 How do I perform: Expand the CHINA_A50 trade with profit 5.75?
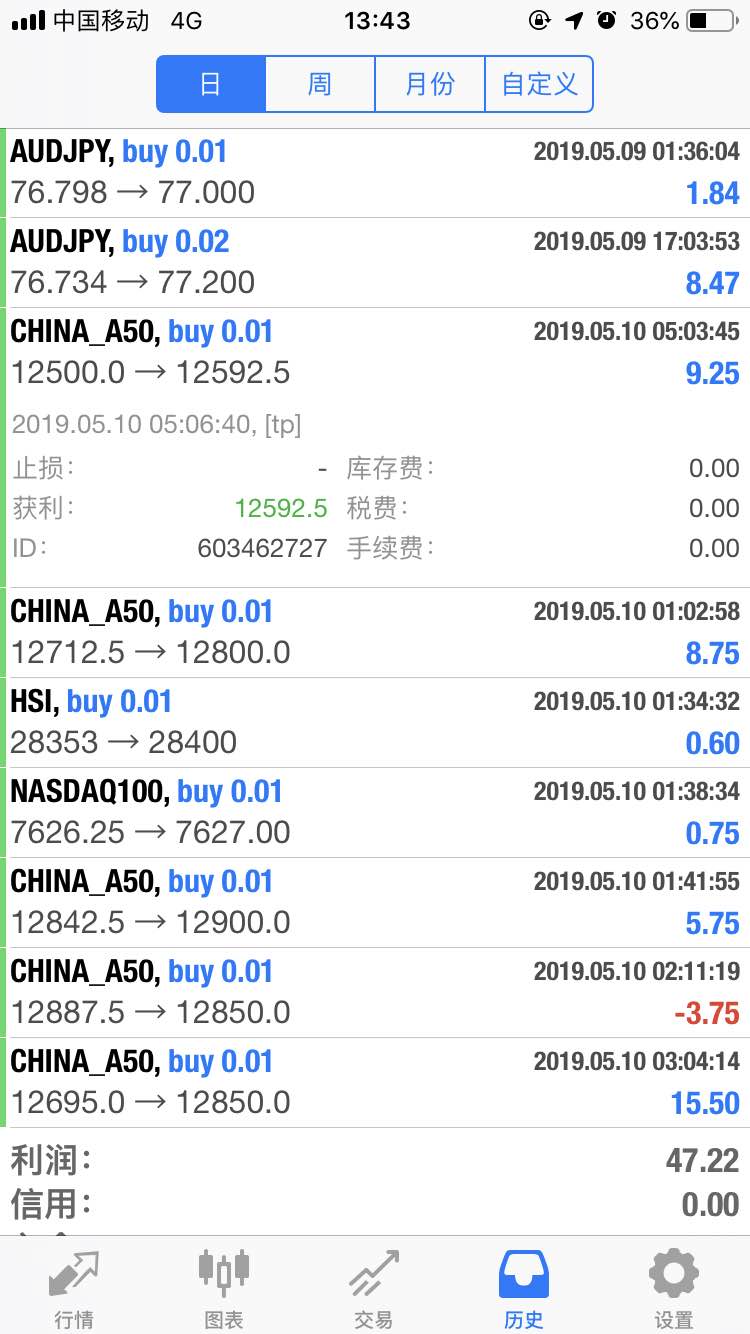[x=375, y=902]
